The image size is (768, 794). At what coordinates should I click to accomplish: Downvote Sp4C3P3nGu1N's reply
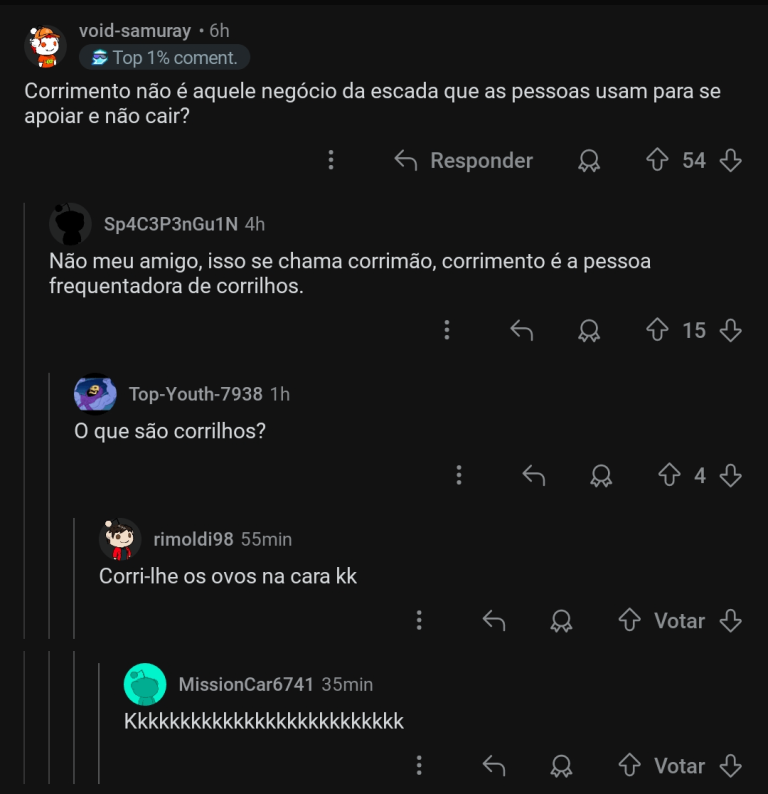(731, 330)
